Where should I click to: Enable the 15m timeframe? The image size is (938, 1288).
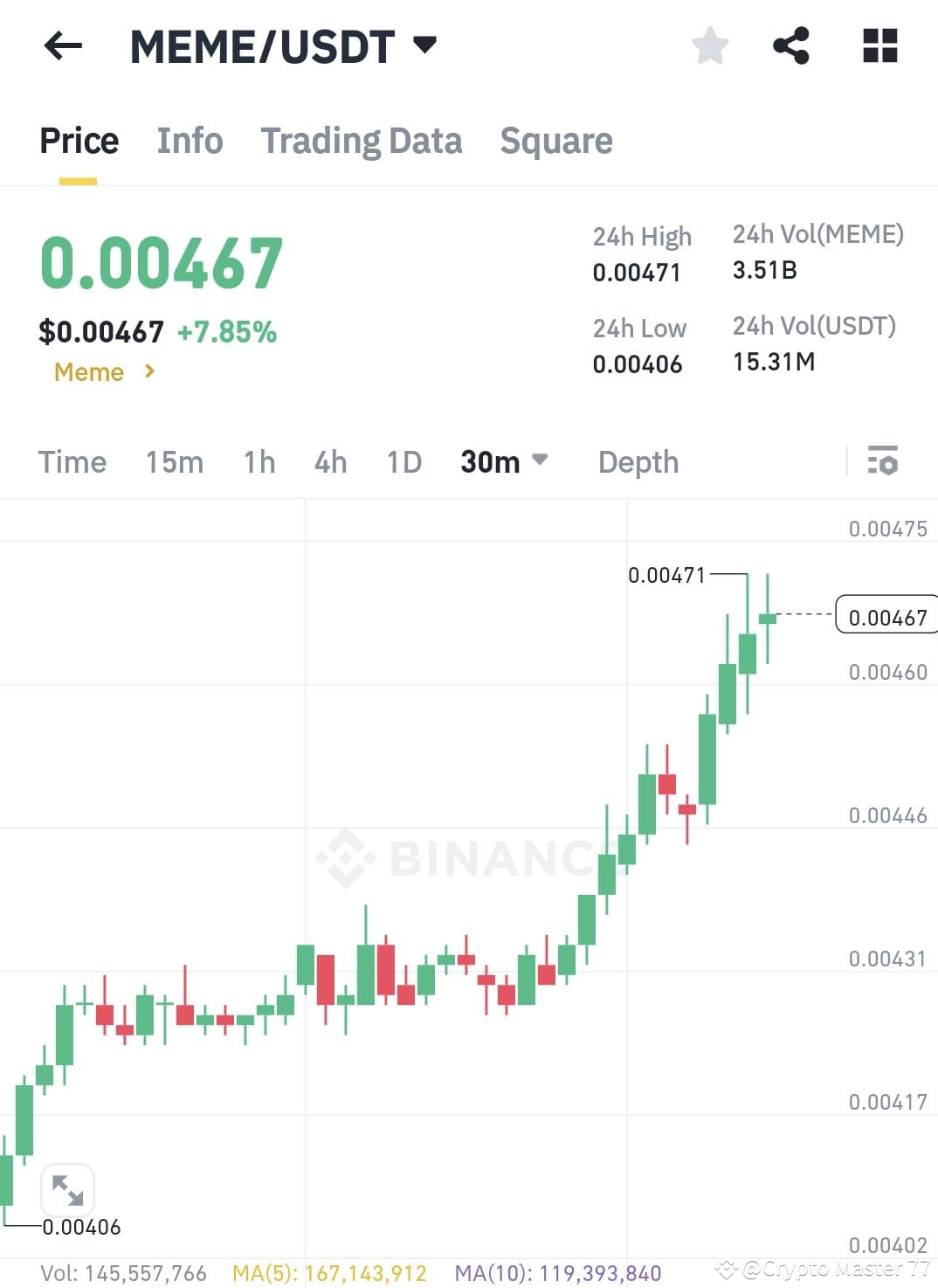(x=174, y=461)
